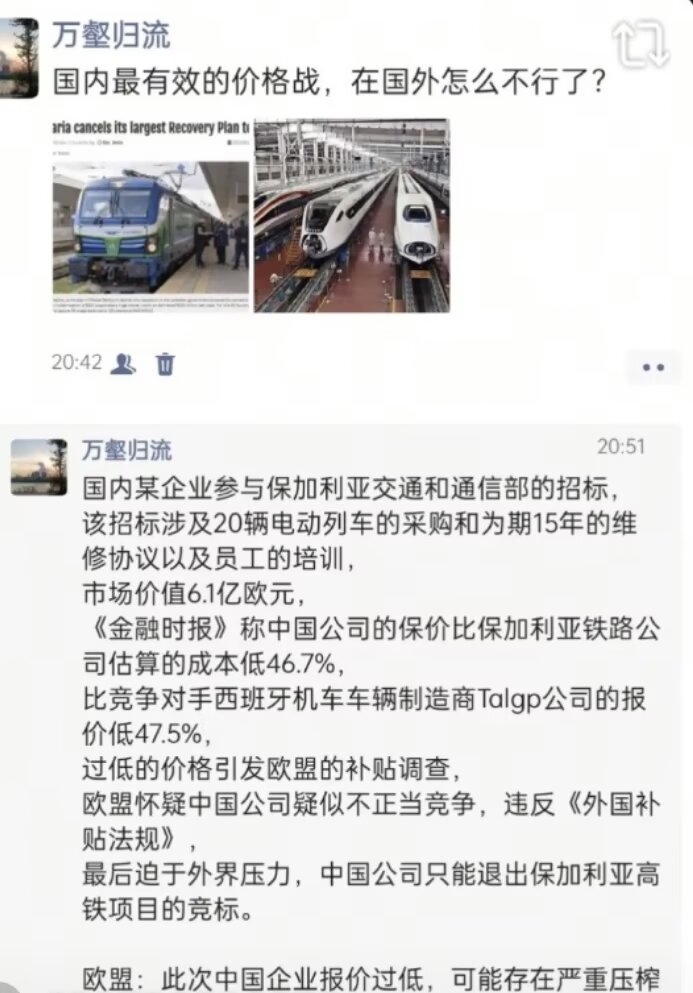Viewport: 693px width, 993px height.
Task: Delete this post with the trash icon
Action: pyautogui.click(x=165, y=363)
